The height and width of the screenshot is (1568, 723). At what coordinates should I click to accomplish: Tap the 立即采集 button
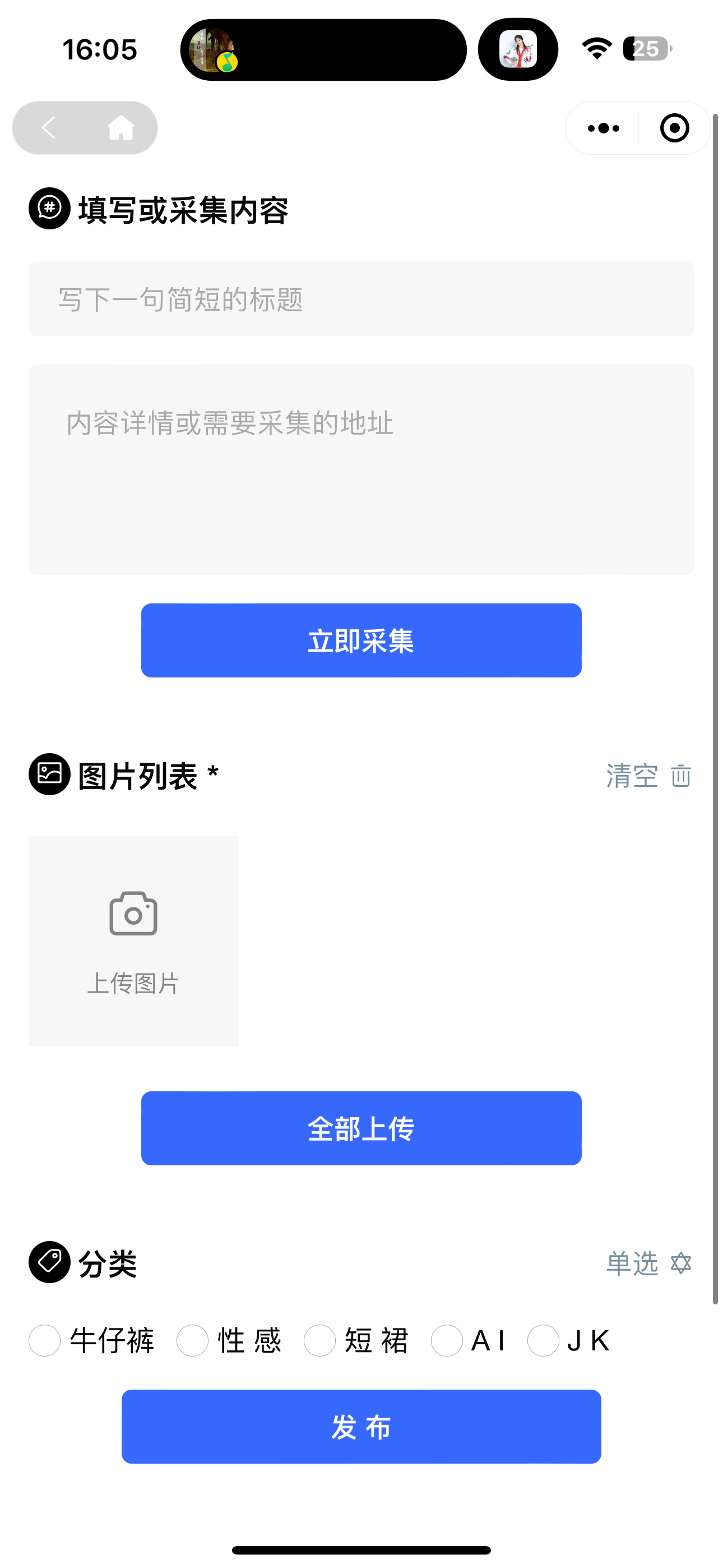point(361,640)
